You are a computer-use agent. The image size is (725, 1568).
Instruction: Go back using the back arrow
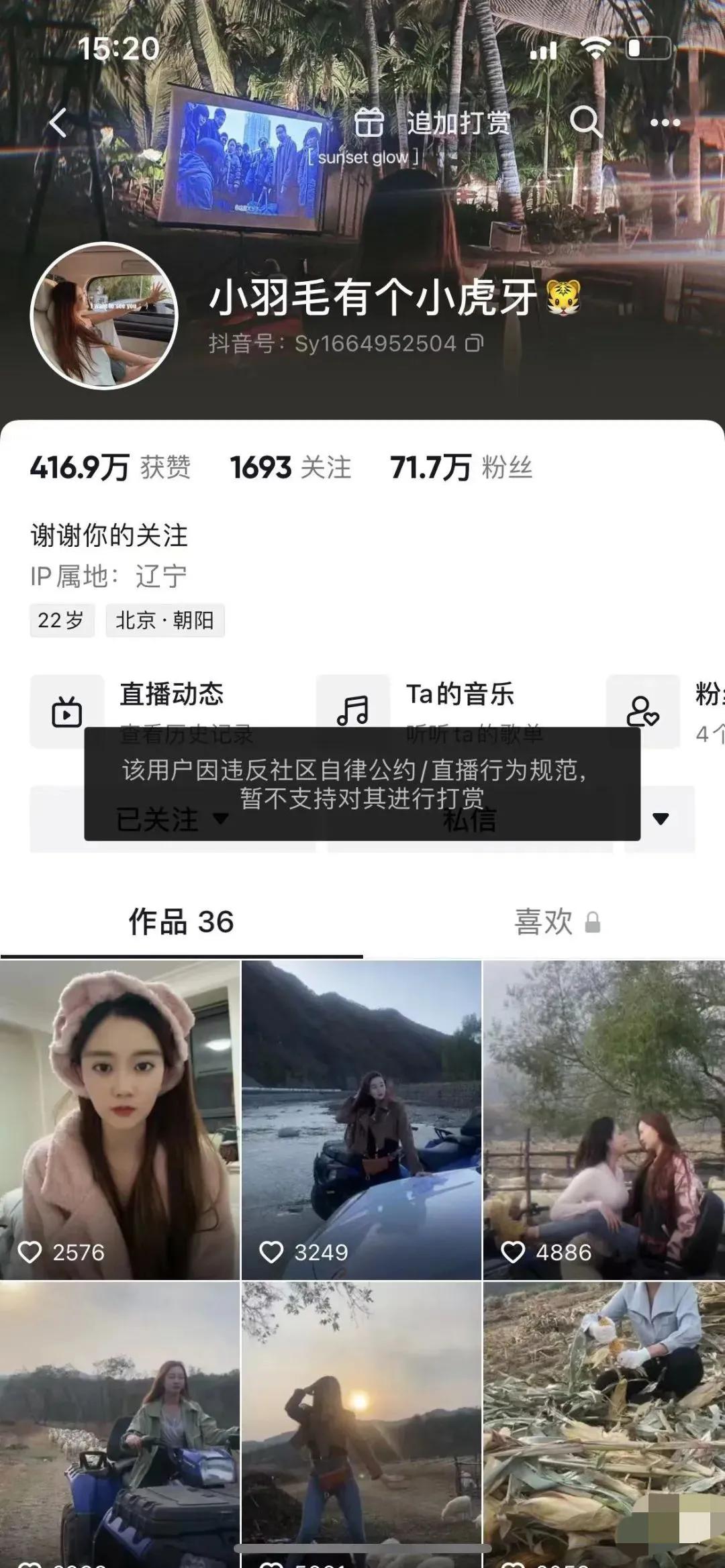(59, 123)
